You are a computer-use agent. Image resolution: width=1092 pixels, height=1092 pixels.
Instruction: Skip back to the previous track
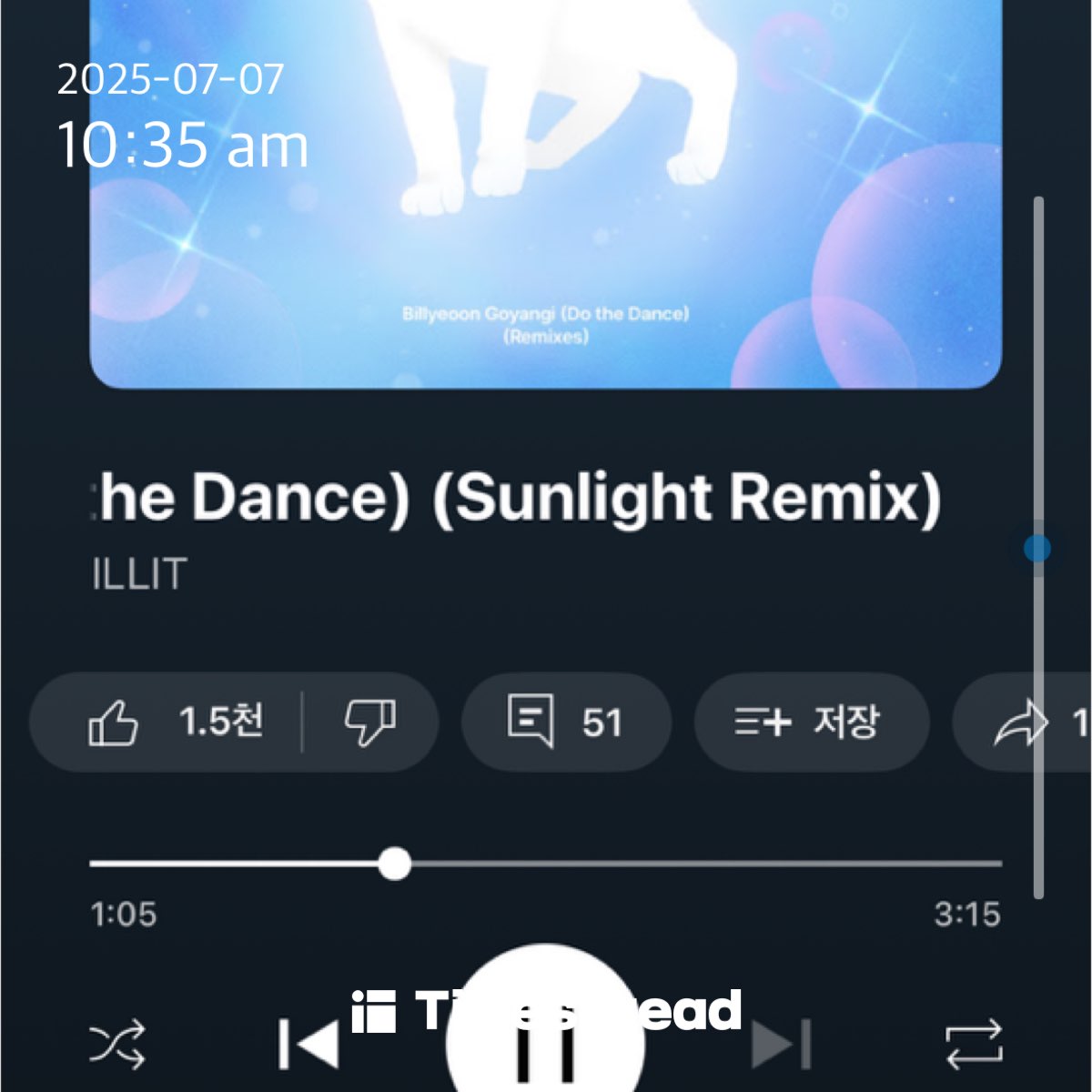click(x=309, y=1044)
